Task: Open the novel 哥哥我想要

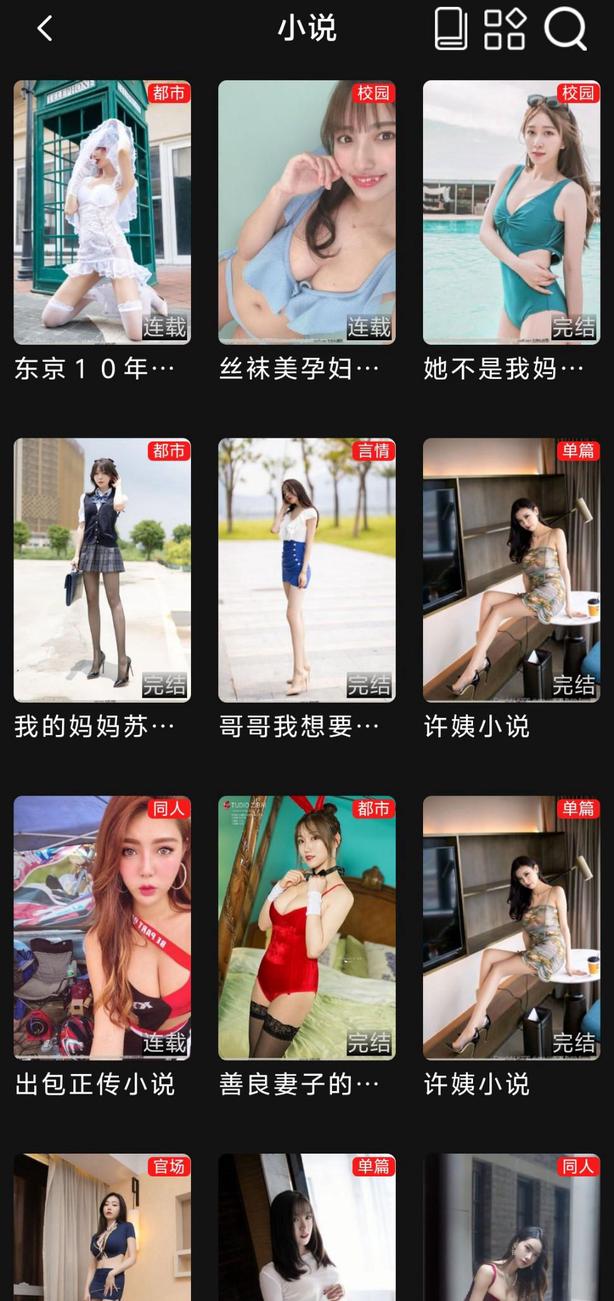Action: [306, 570]
